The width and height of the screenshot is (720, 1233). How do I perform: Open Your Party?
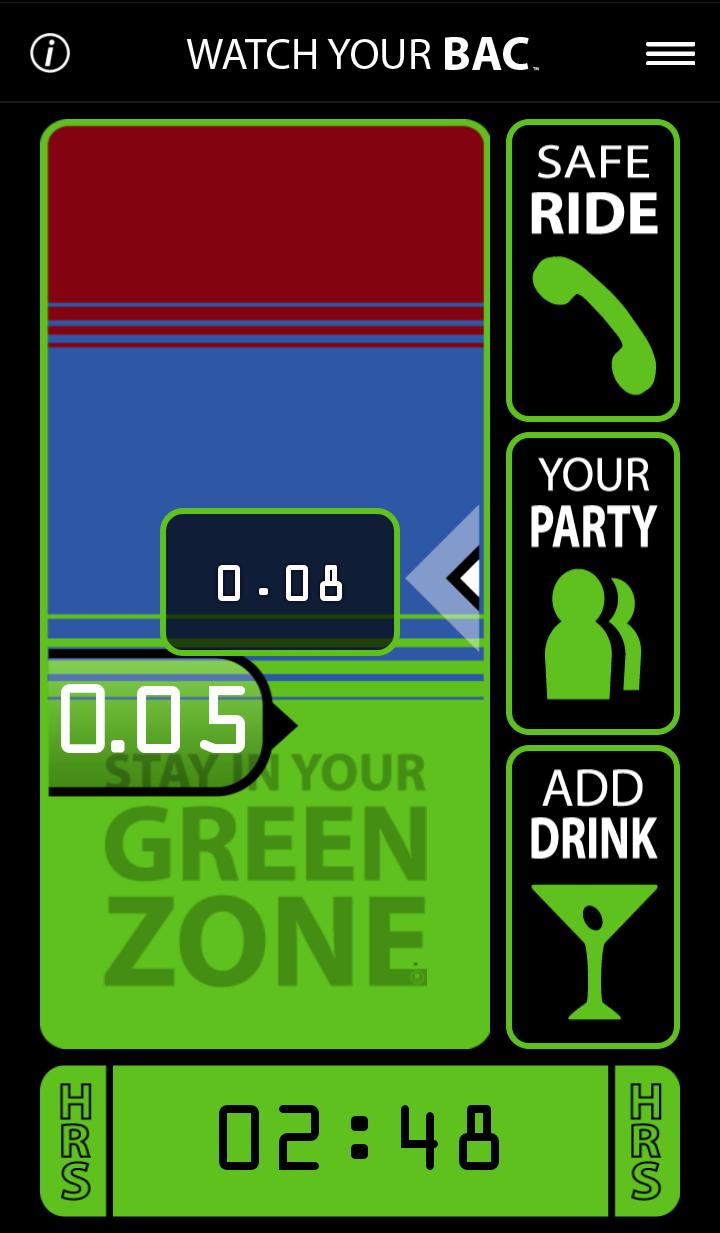[x=593, y=583]
